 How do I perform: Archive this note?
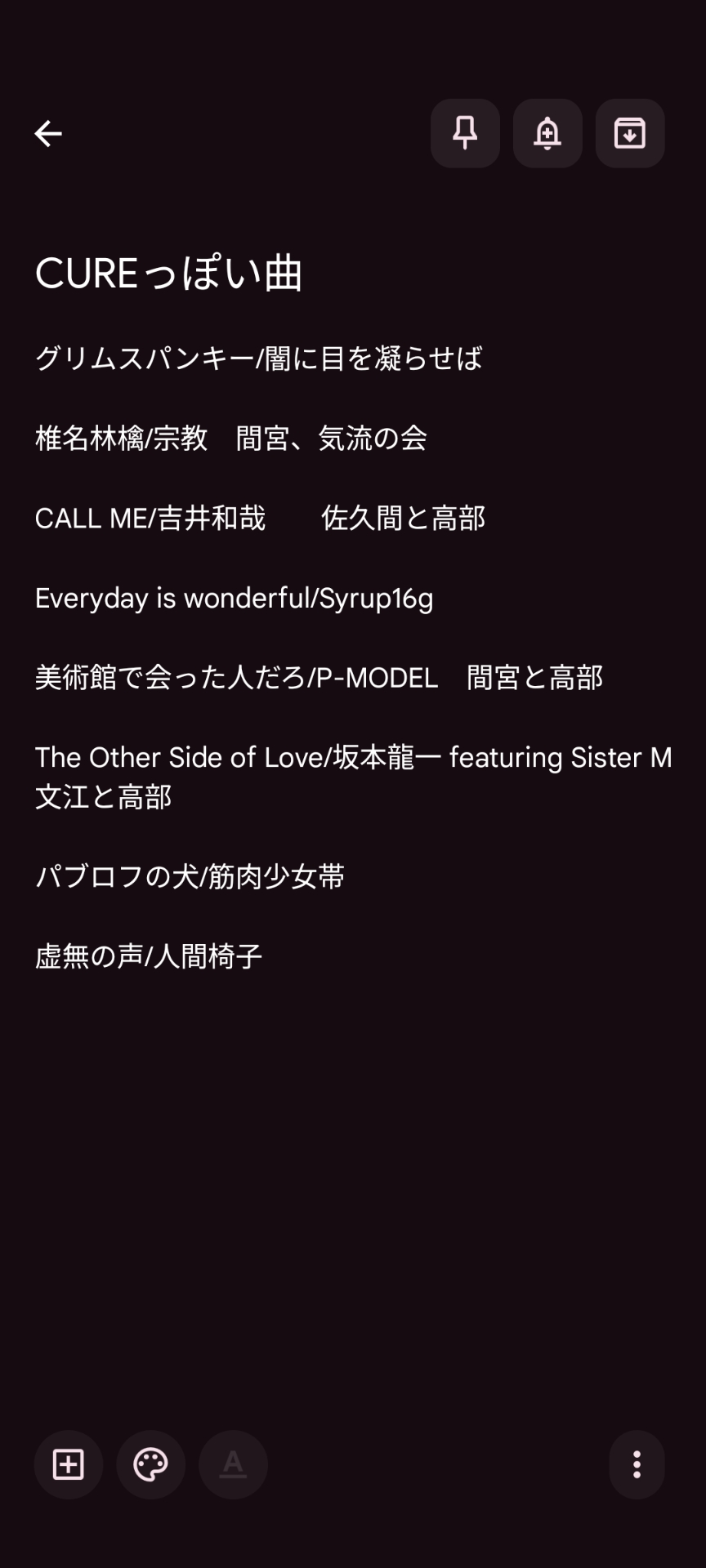[x=629, y=133]
